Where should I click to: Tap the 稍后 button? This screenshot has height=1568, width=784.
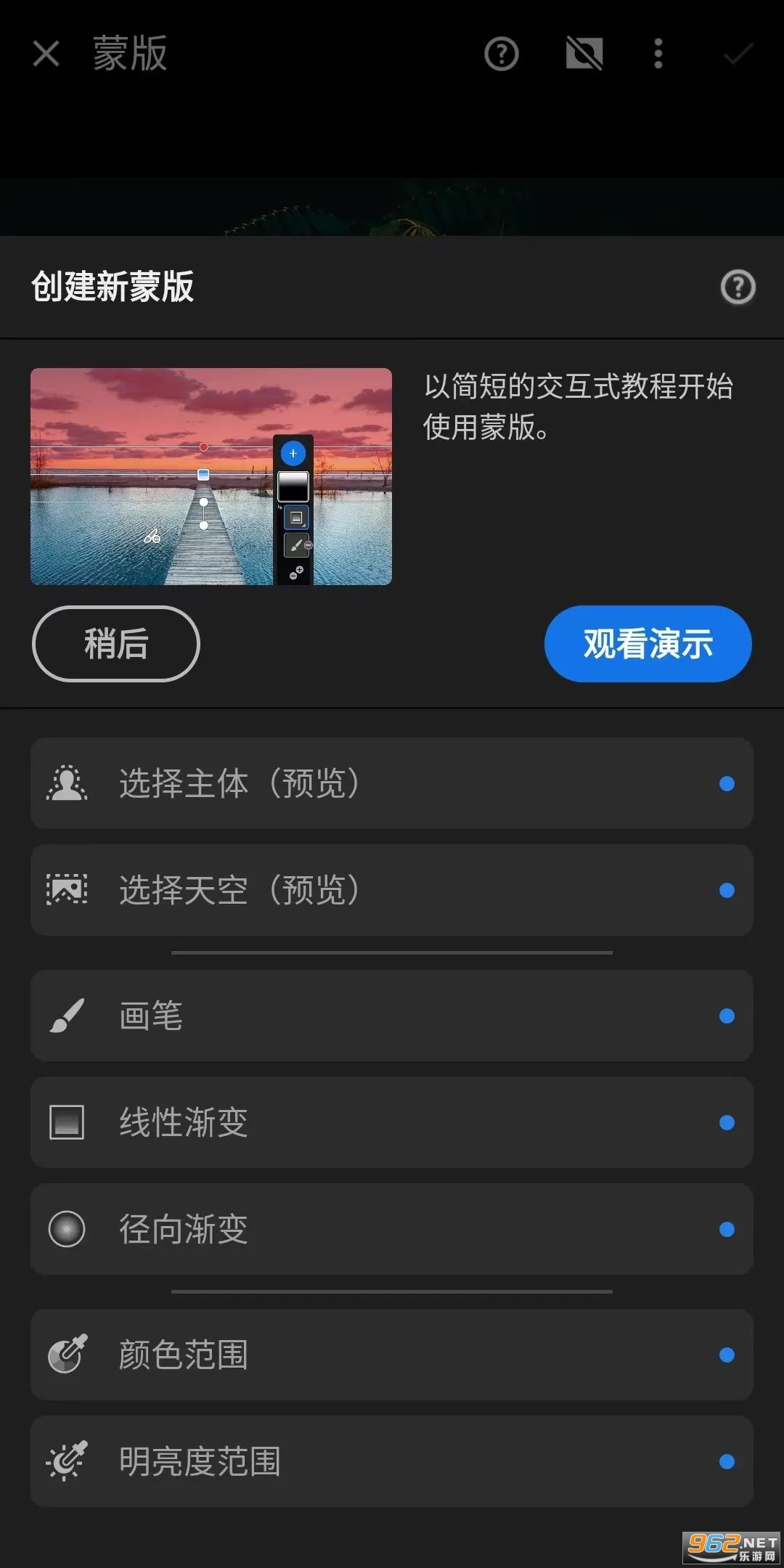(116, 644)
